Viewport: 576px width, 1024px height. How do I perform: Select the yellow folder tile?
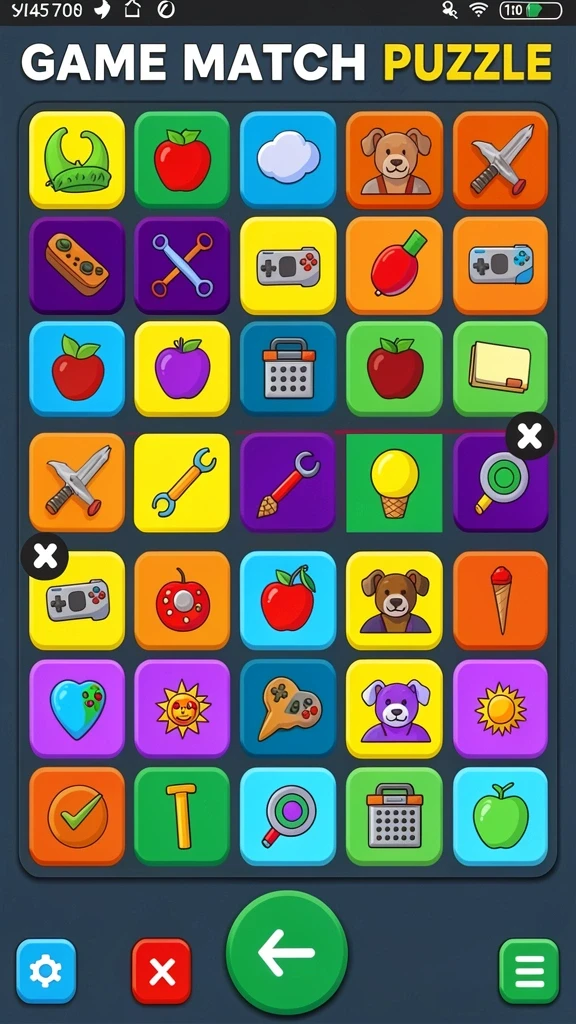coord(500,369)
